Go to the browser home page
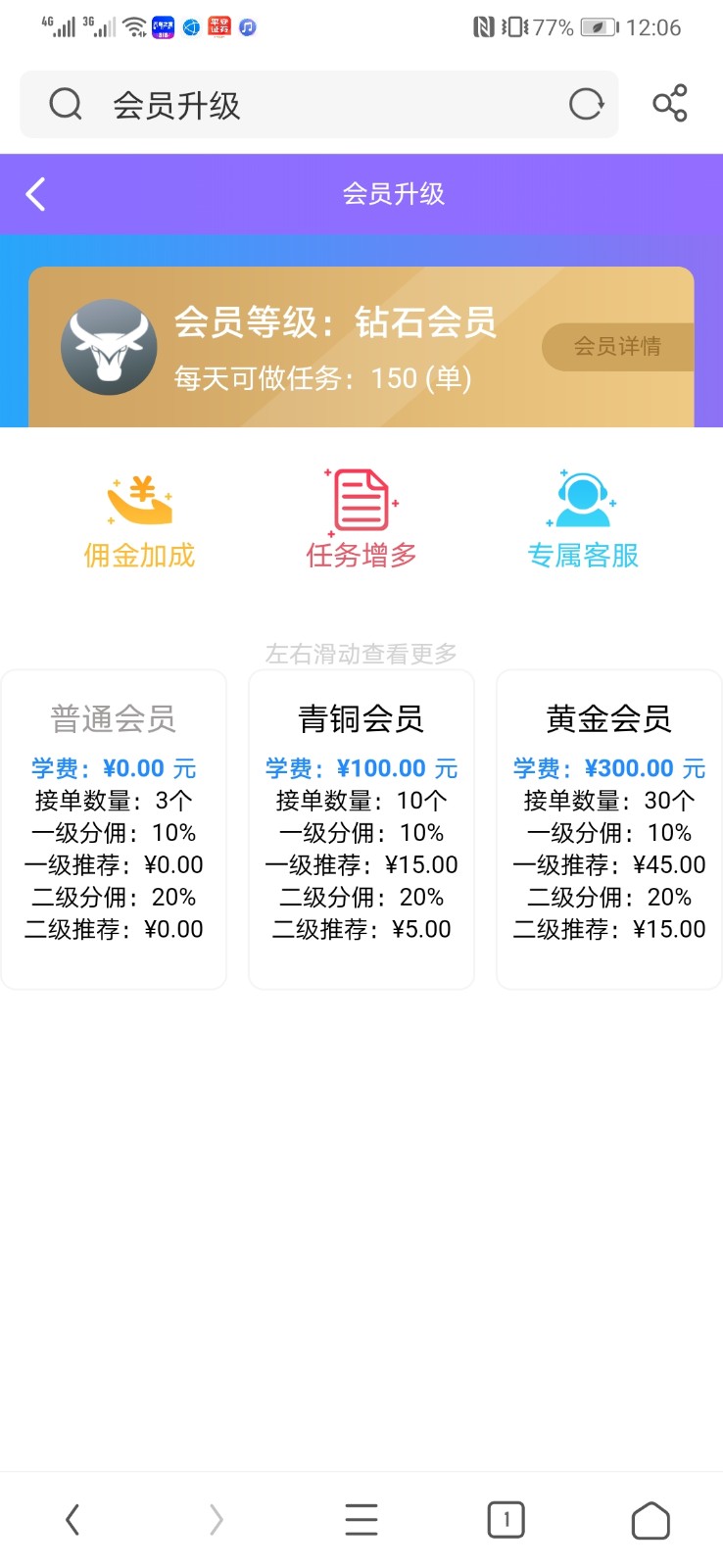723x1568 pixels. pyautogui.click(x=651, y=1520)
